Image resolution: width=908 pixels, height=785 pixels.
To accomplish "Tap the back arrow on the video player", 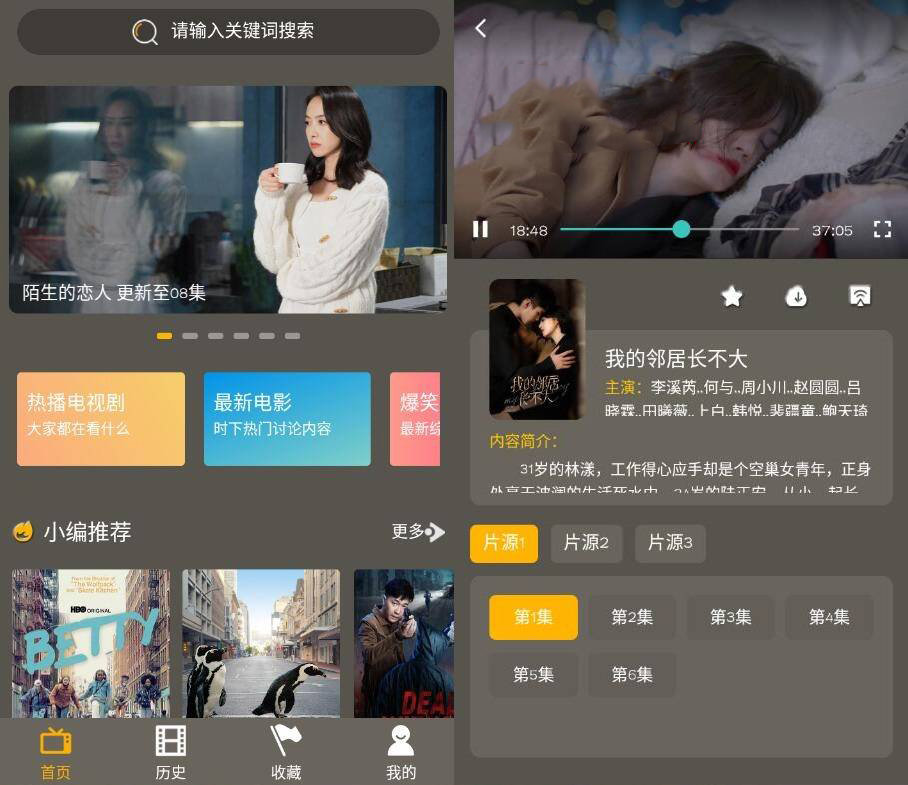I will 481,29.
